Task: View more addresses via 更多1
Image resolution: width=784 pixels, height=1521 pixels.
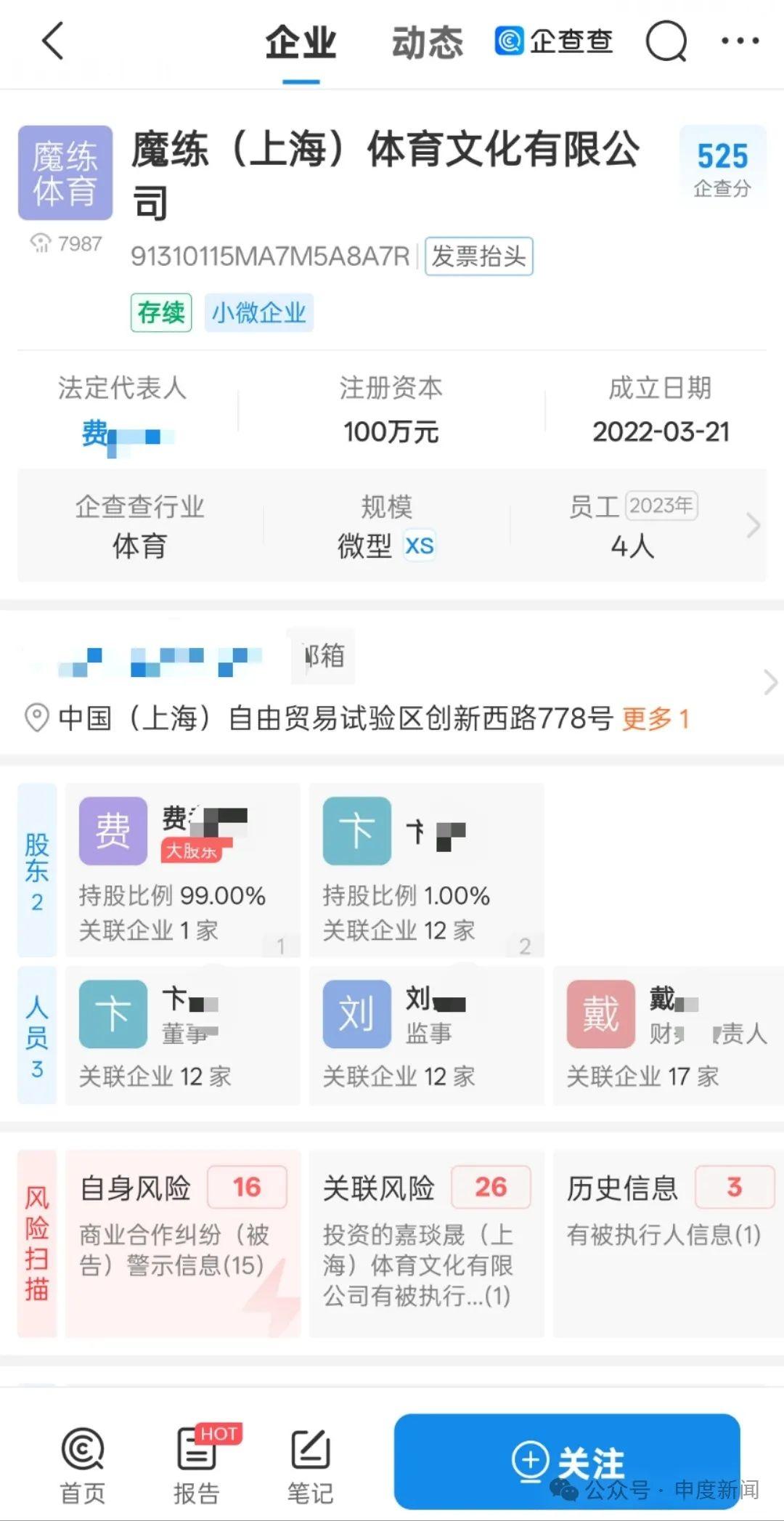Action: [x=655, y=718]
